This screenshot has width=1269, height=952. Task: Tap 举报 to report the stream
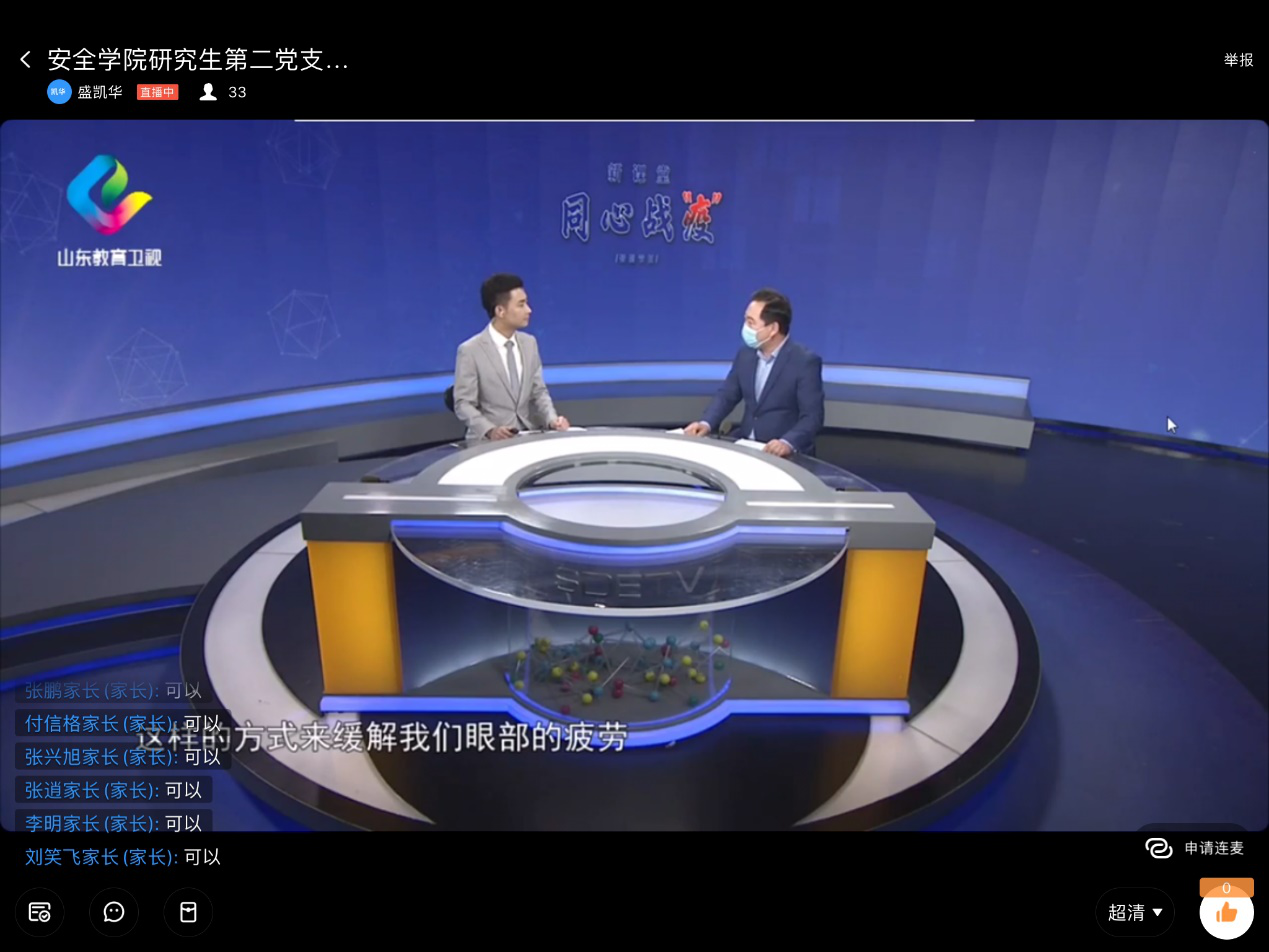tap(1238, 60)
